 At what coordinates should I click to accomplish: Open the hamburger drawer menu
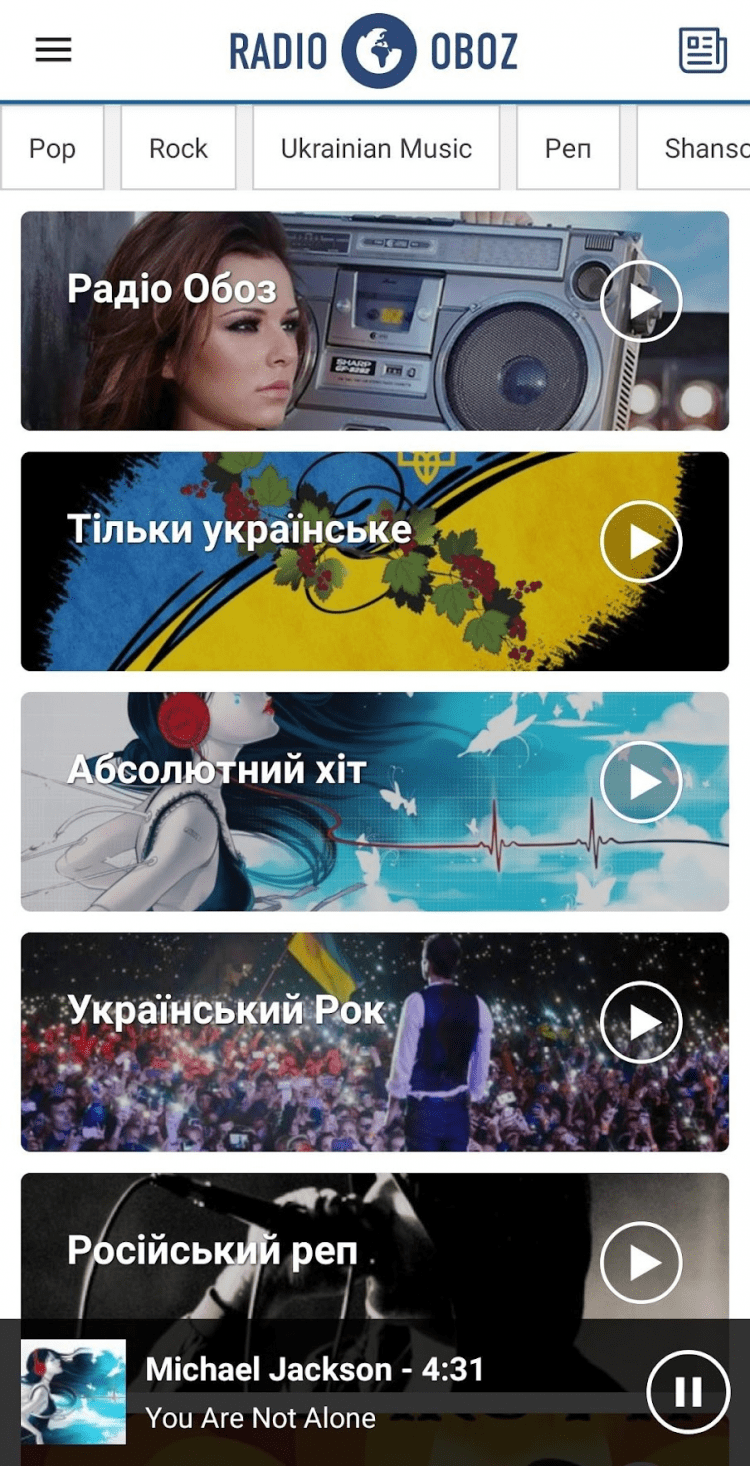tap(53, 50)
